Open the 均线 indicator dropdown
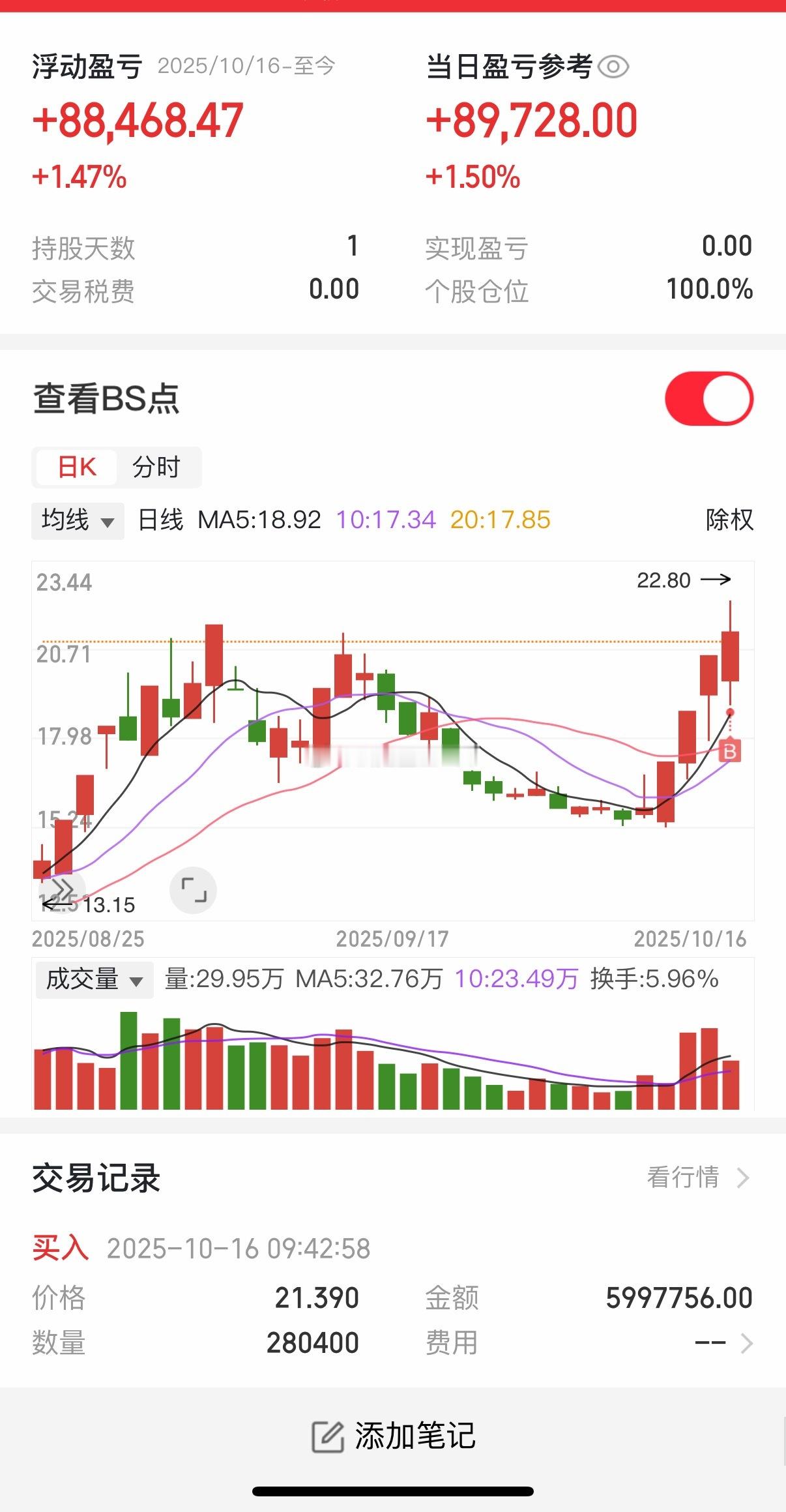This screenshot has height=1512, width=786. 78,520
